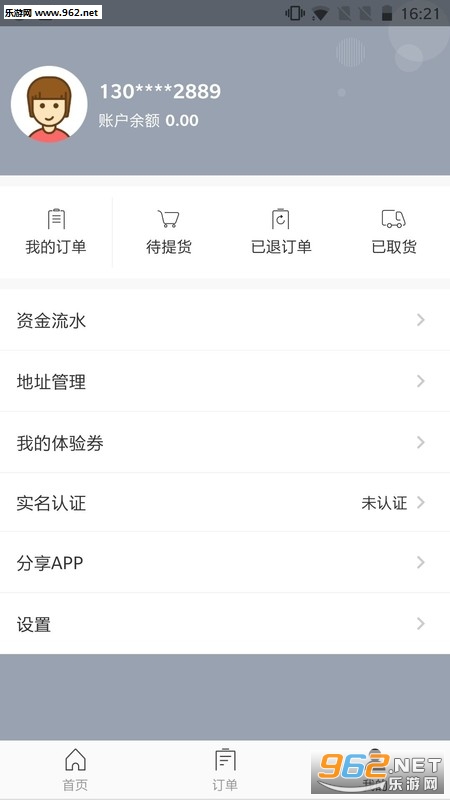Open 资金流水 fund records
Viewport: 450px width, 800px height.
[225, 320]
